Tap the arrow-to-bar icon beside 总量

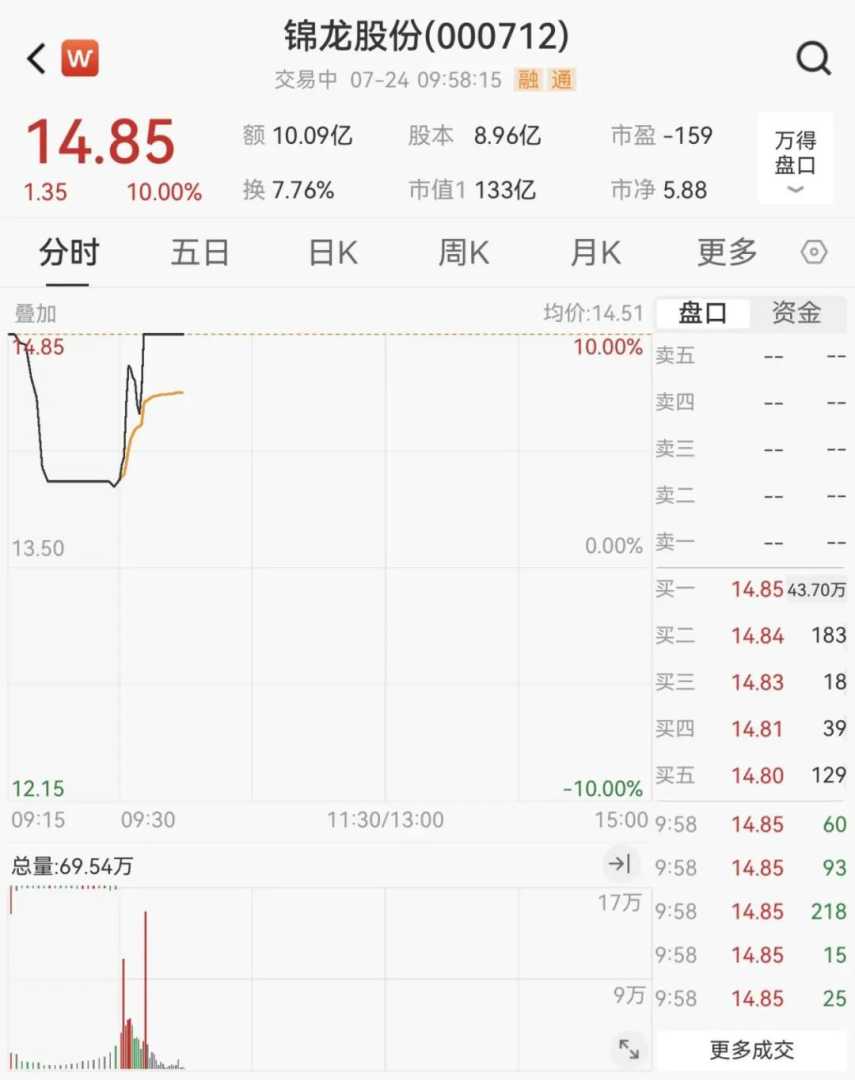[x=620, y=864]
